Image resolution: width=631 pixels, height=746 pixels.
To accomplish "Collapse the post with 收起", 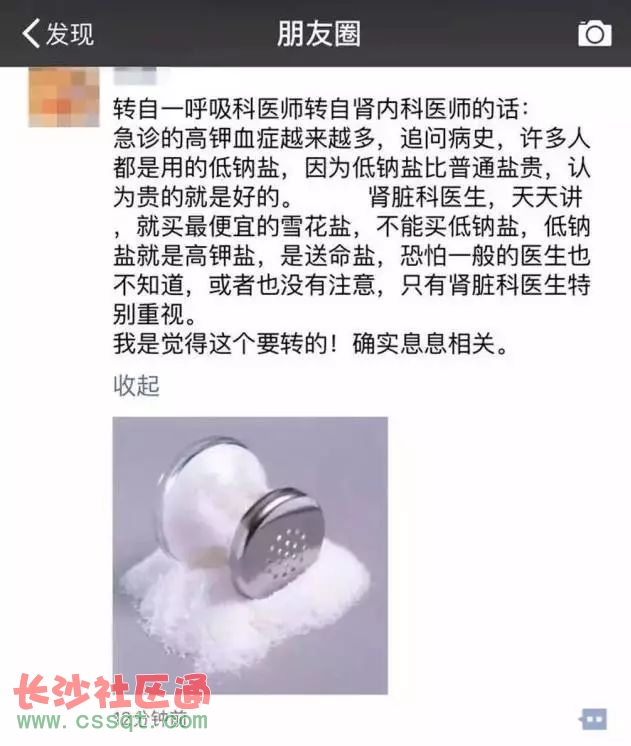I will (137, 385).
